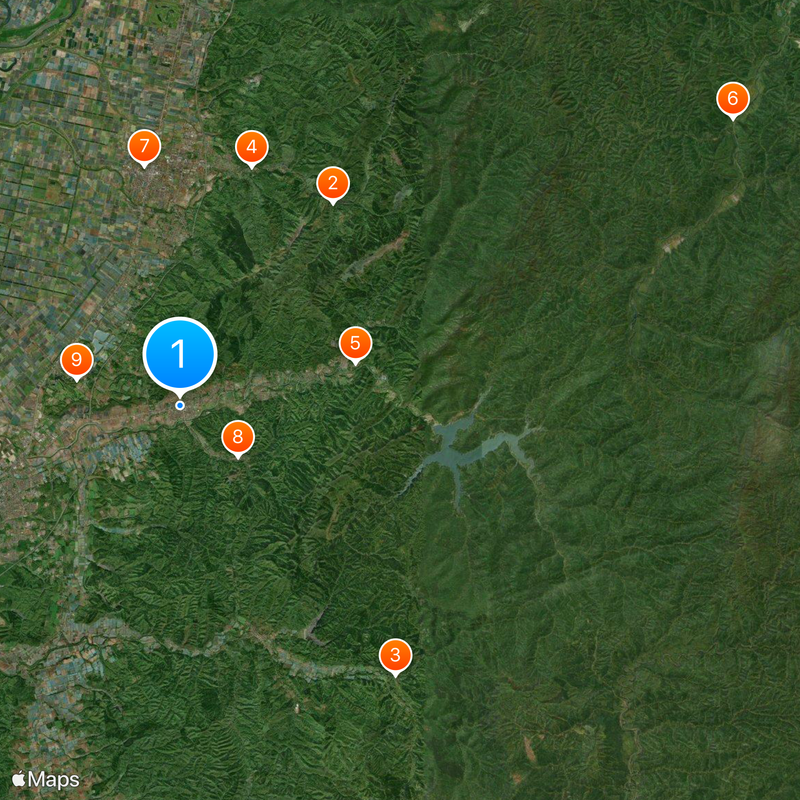Open pin number 6 in the mountains
The width and height of the screenshot is (800, 800).
[733, 98]
